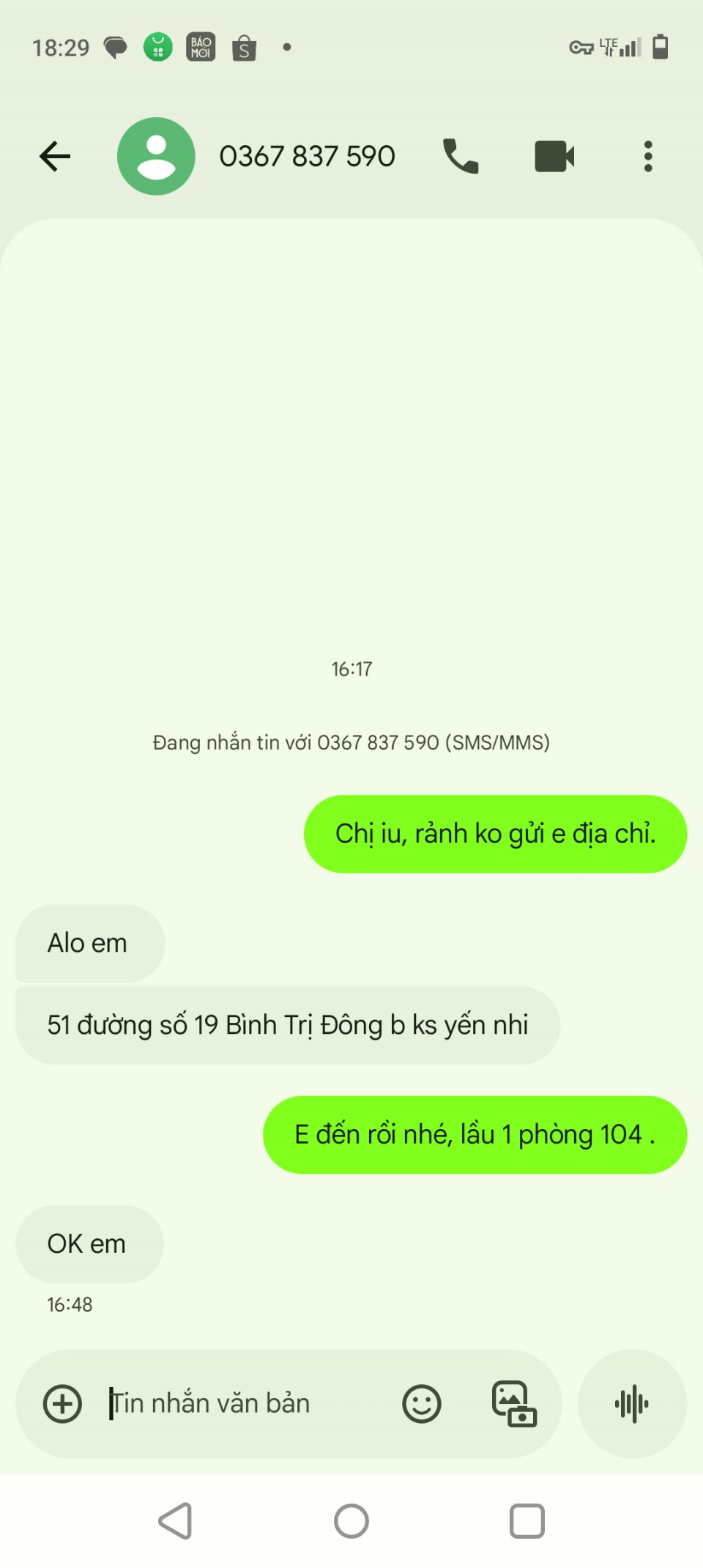The width and height of the screenshot is (703, 1568).
Task: Go back to the conversation list
Action: [55, 156]
